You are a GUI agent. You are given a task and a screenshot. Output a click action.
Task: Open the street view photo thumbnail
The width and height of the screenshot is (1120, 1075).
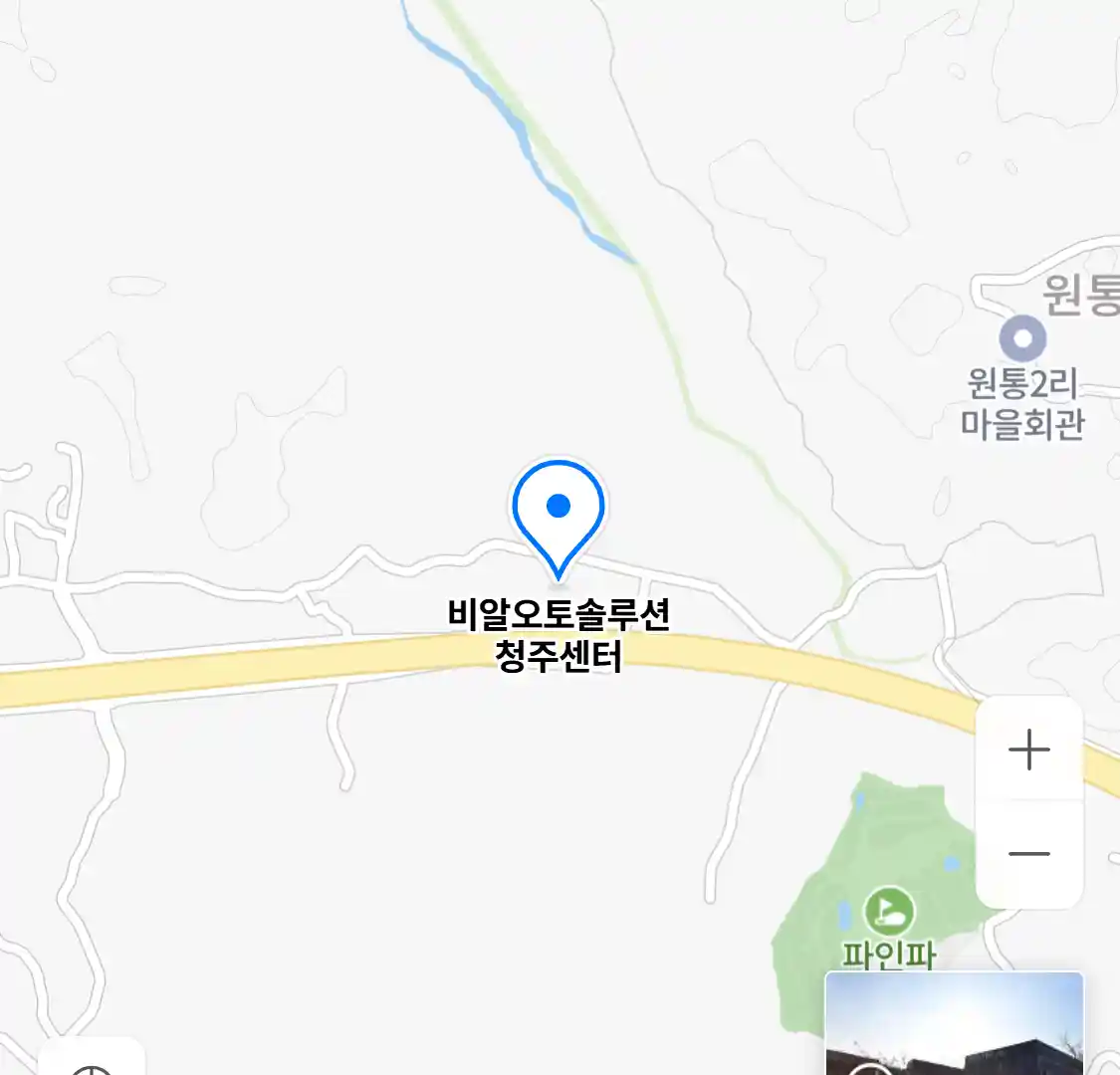tap(954, 1025)
